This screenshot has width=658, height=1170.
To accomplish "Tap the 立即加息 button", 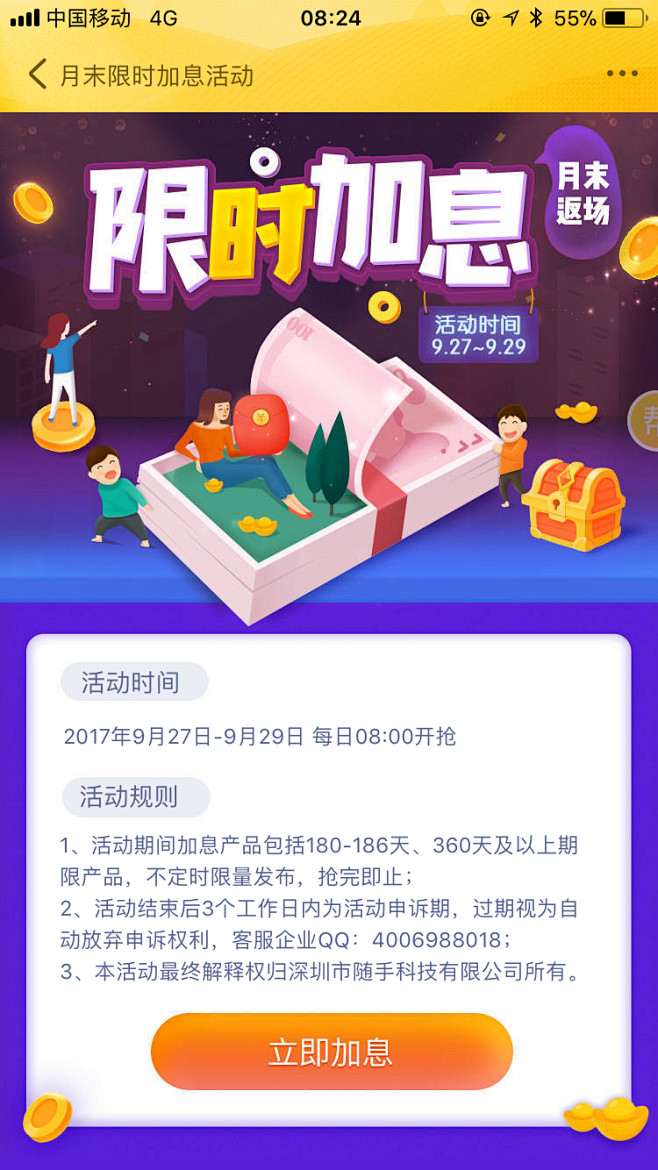I will coord(331,1052).
